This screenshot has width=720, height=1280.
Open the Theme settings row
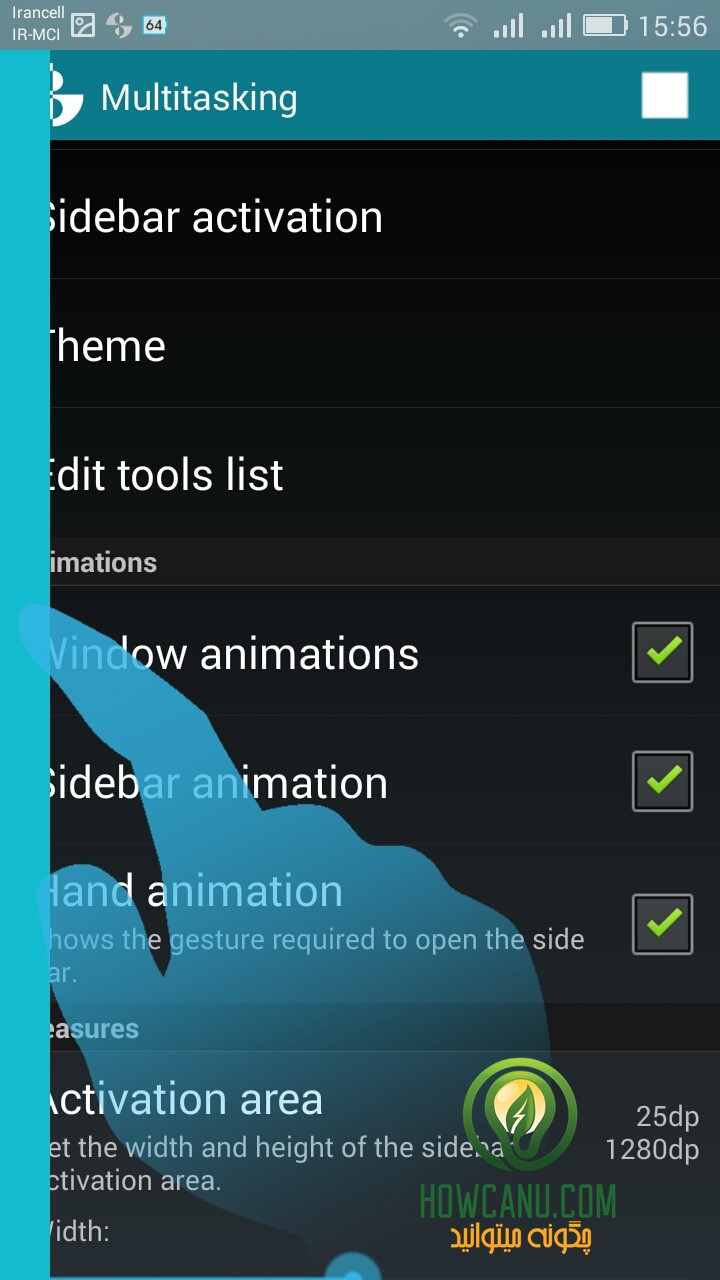385,344
